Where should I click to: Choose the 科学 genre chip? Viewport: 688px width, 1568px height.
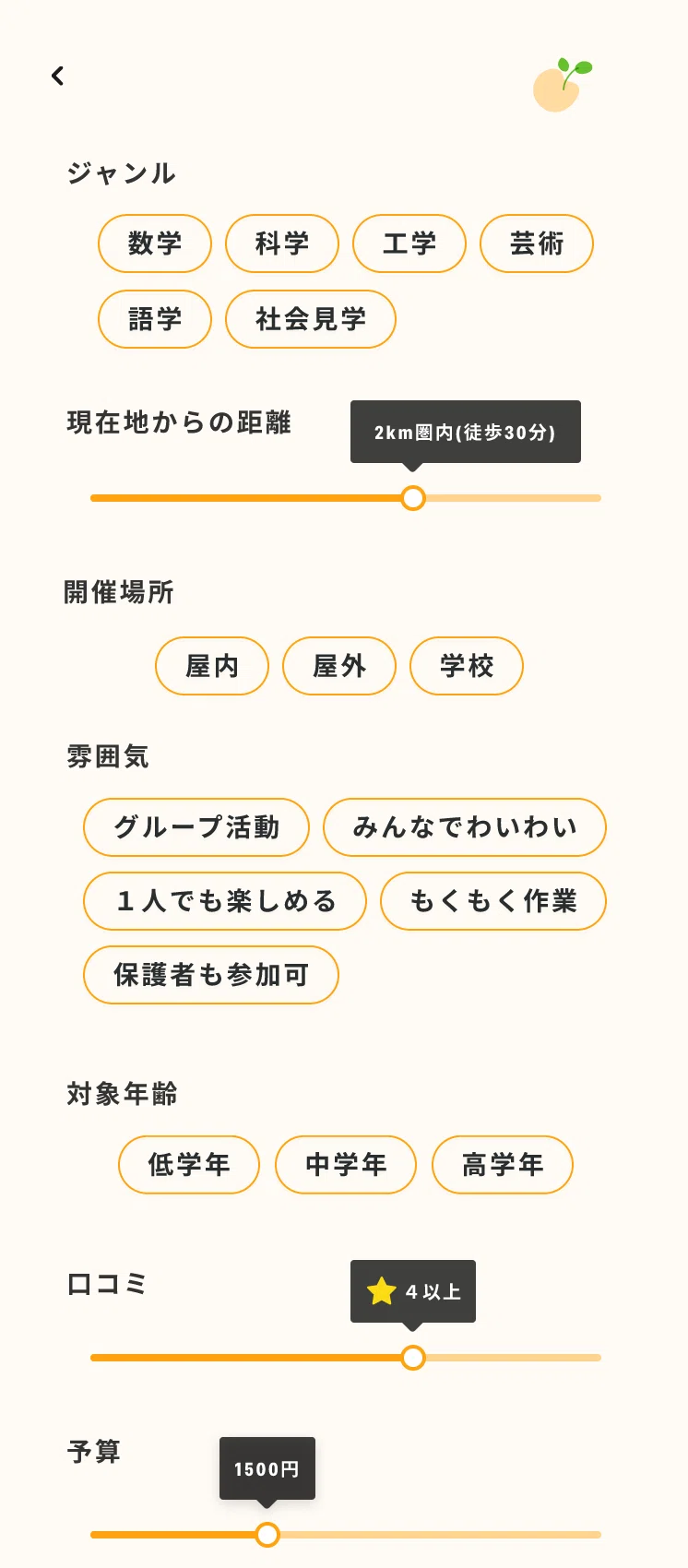point(282,244)
